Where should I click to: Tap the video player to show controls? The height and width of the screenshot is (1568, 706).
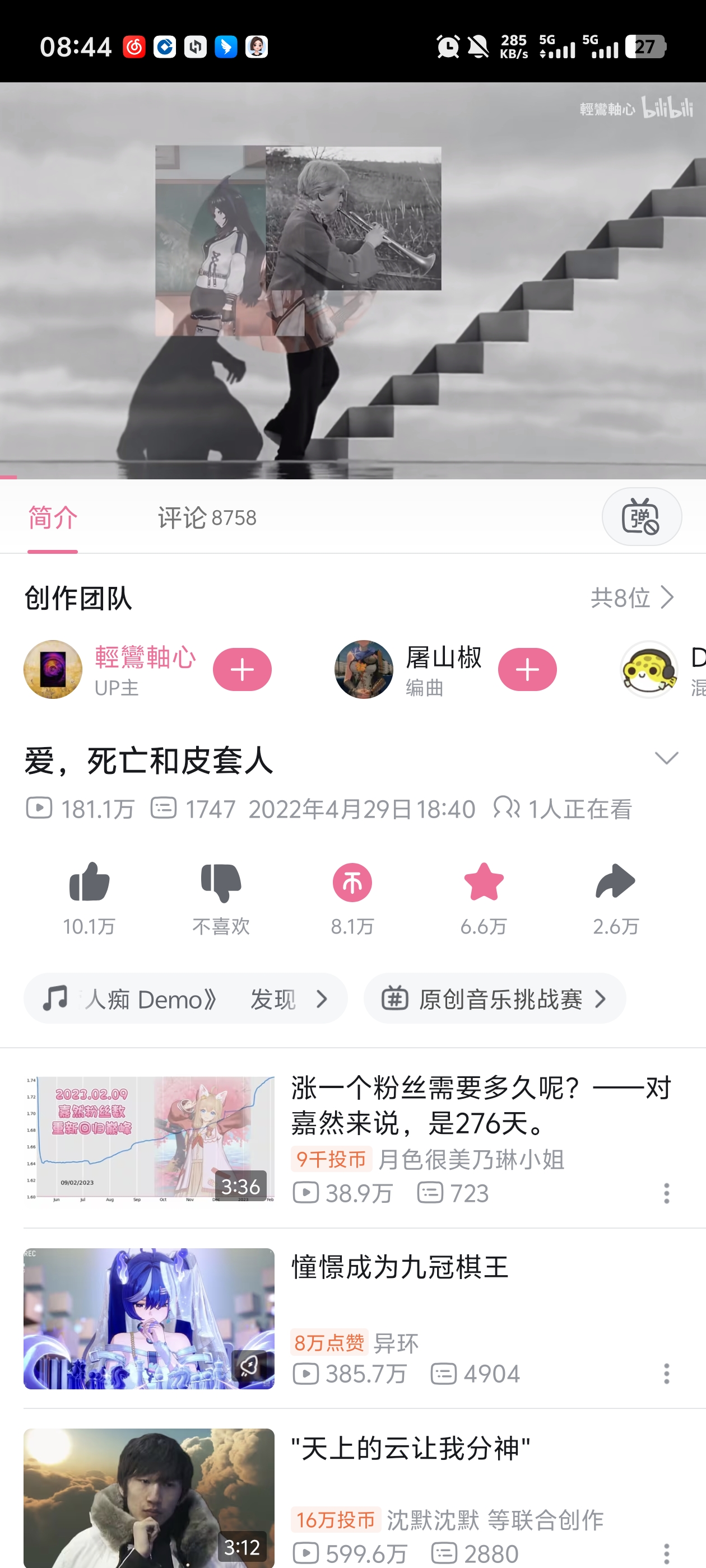(352, 280)
